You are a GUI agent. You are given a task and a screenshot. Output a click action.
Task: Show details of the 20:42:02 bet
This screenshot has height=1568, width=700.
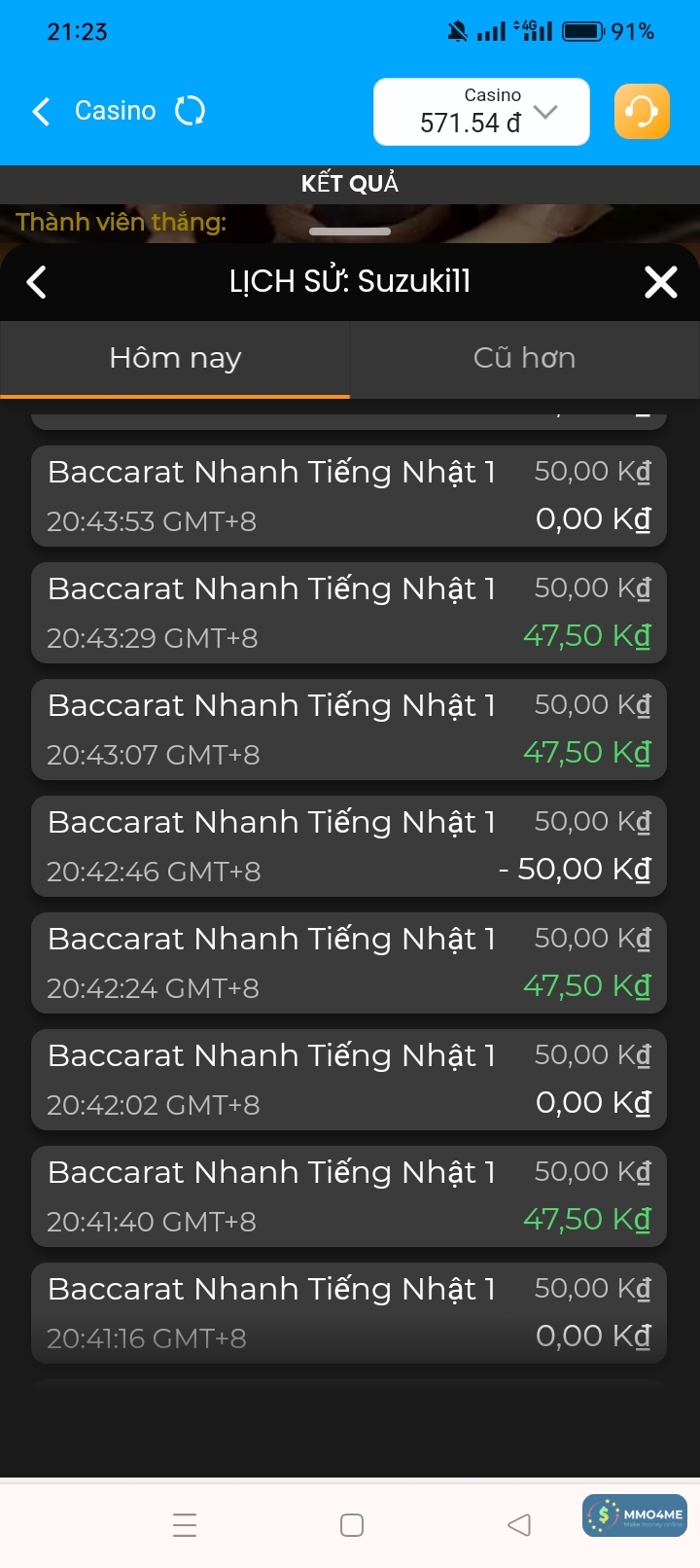[x=349, y=1080]
